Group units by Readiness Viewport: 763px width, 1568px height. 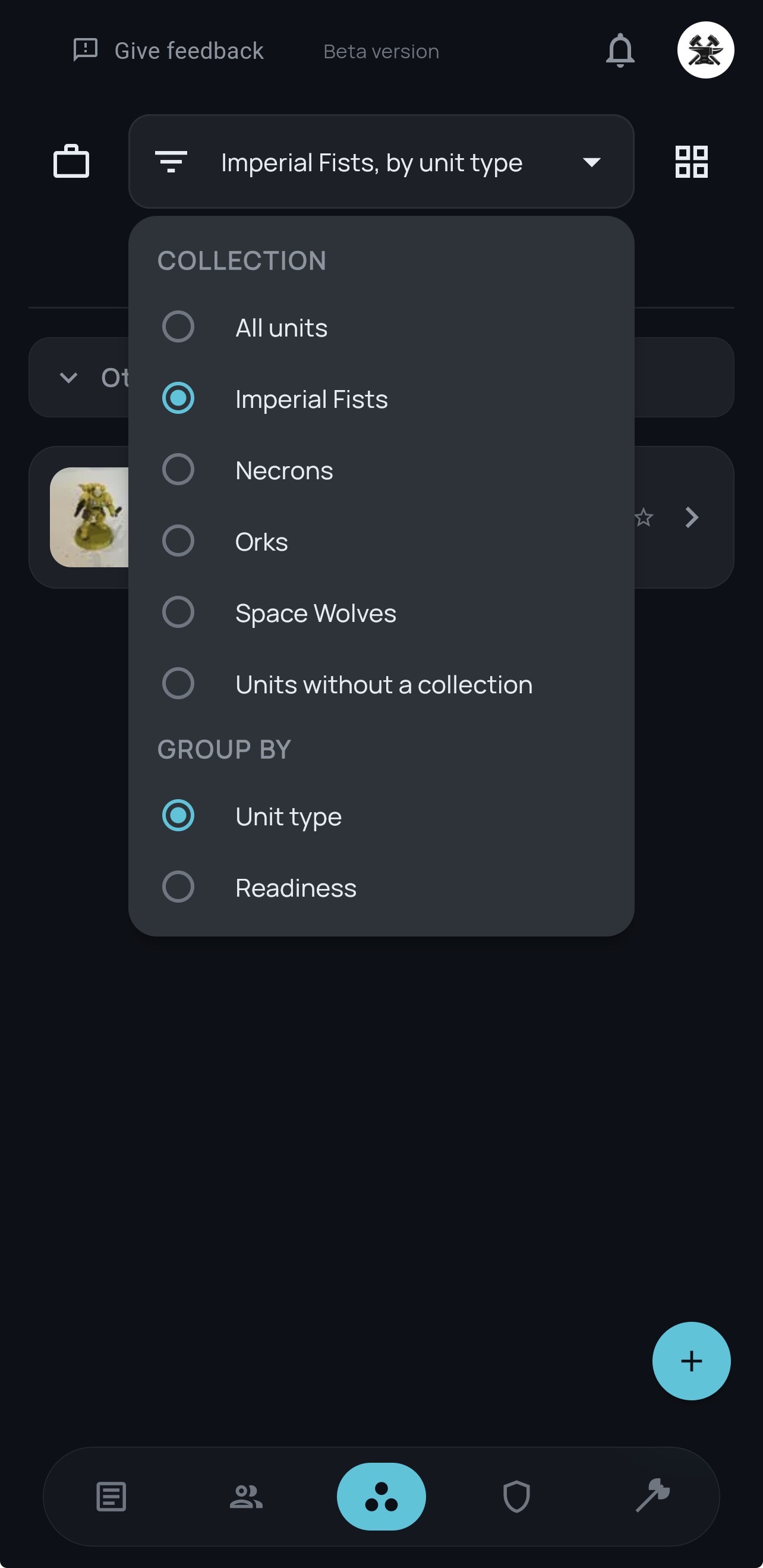[178, 887]
